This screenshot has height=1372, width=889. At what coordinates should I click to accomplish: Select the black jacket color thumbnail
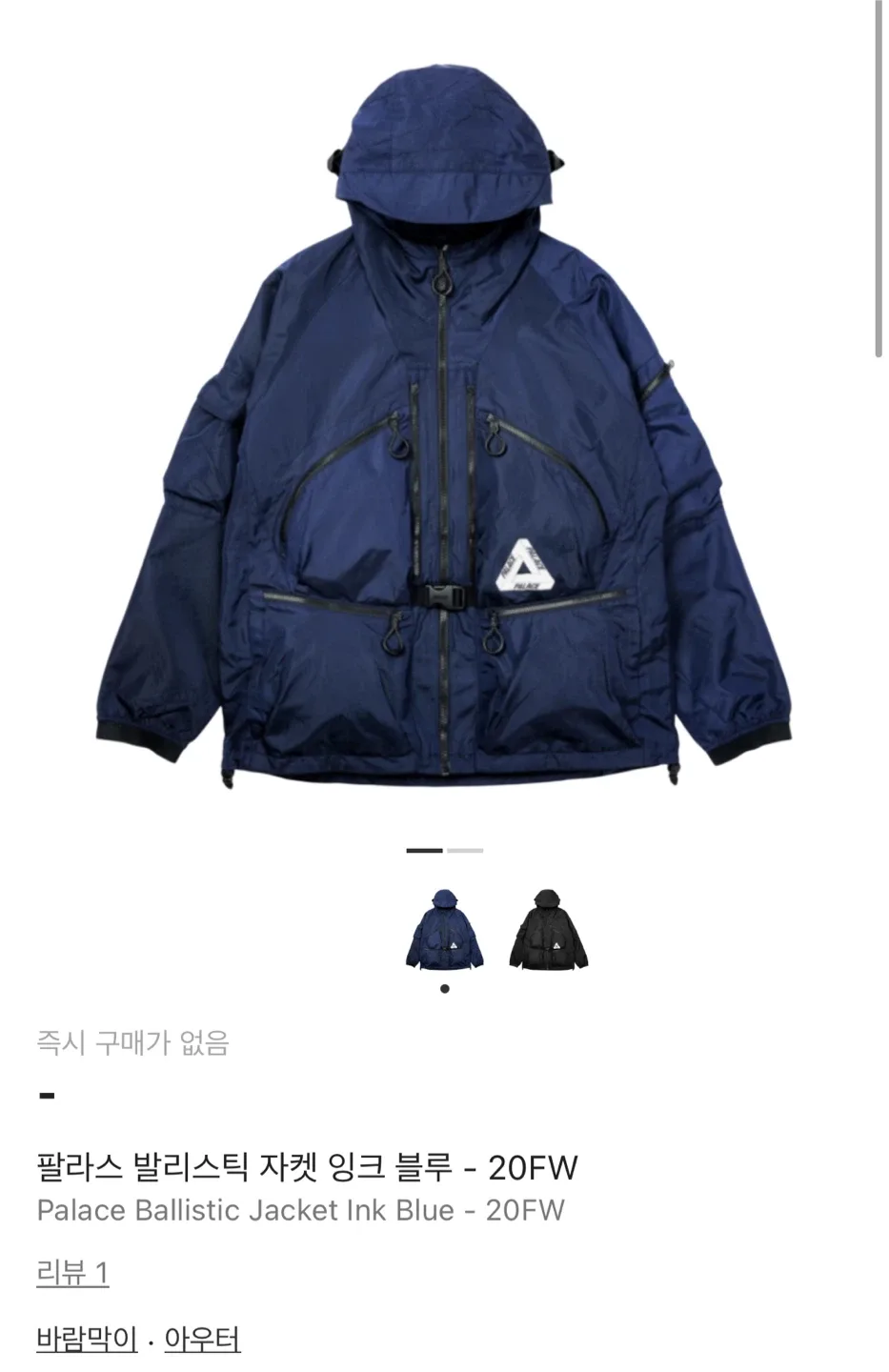click(548, 929)
